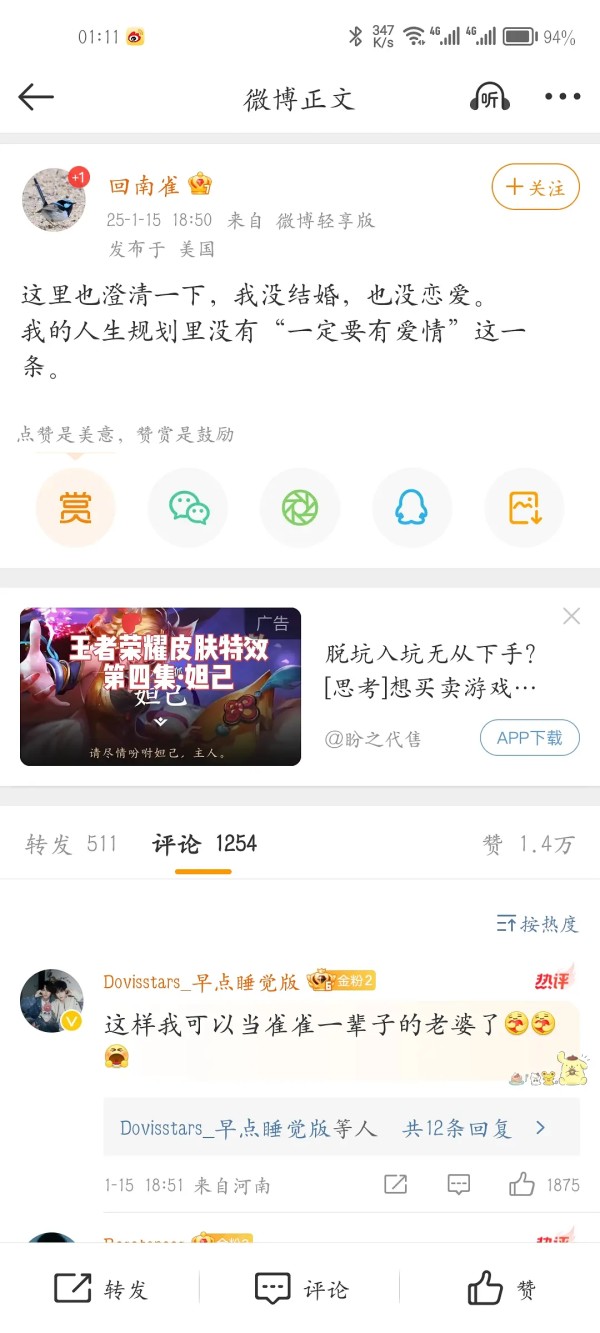Reply to Dovisstars comment via speech-bubble icon
The width and height of the screenshot is (600, 1333).
(x=458, y=1185)
